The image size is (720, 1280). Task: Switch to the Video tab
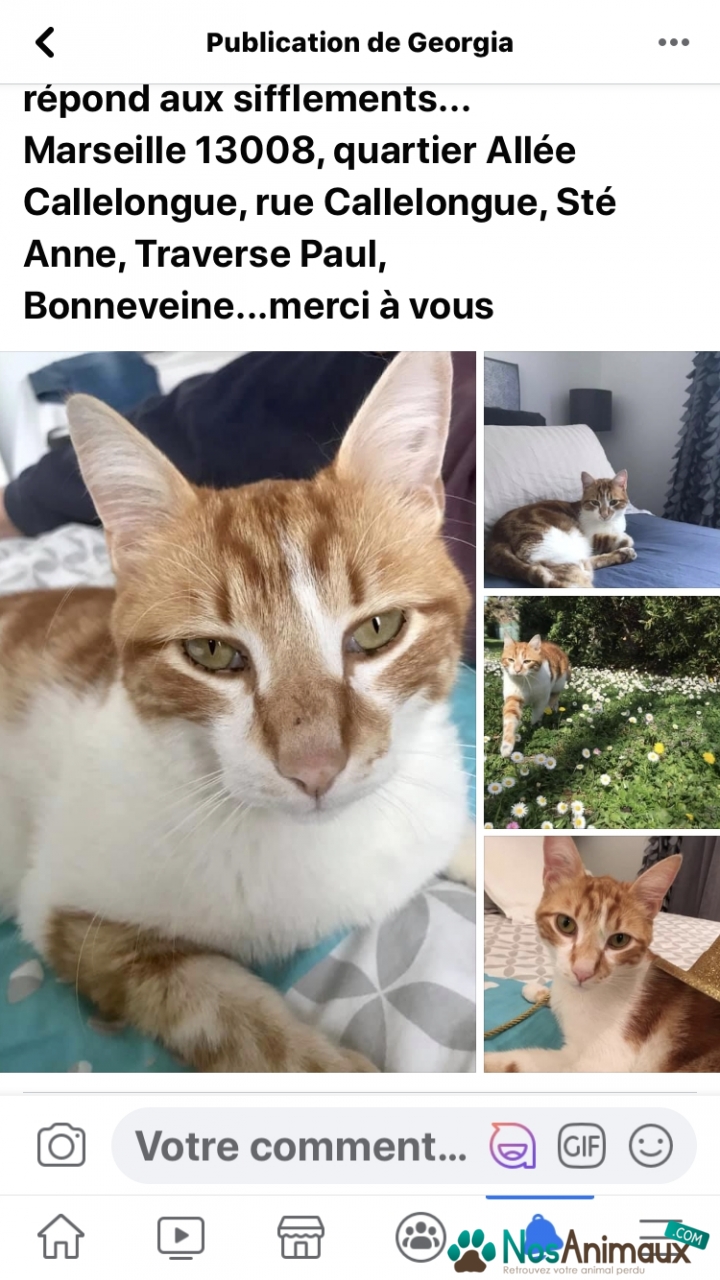[x=181, y=1237]
